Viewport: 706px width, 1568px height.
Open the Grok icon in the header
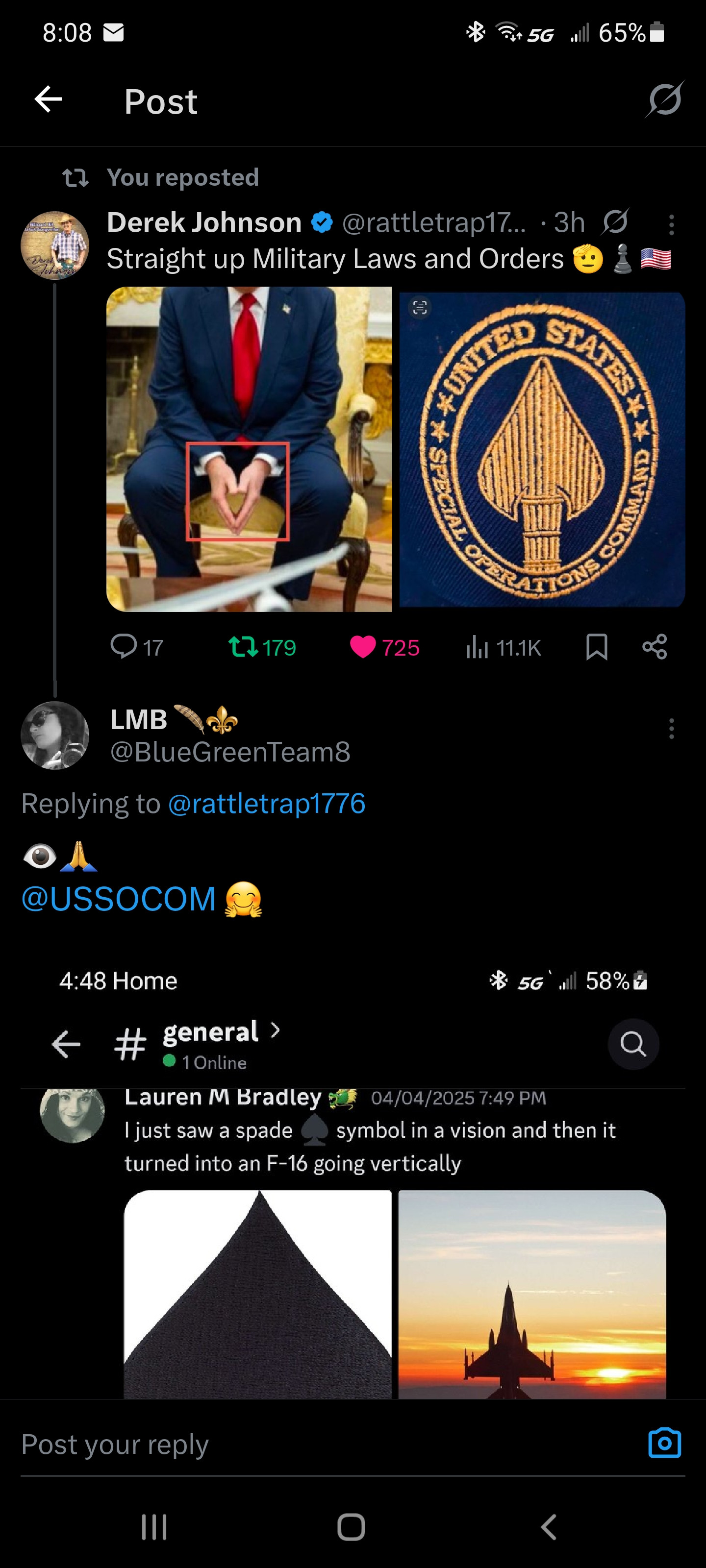[x=665, y=99]
